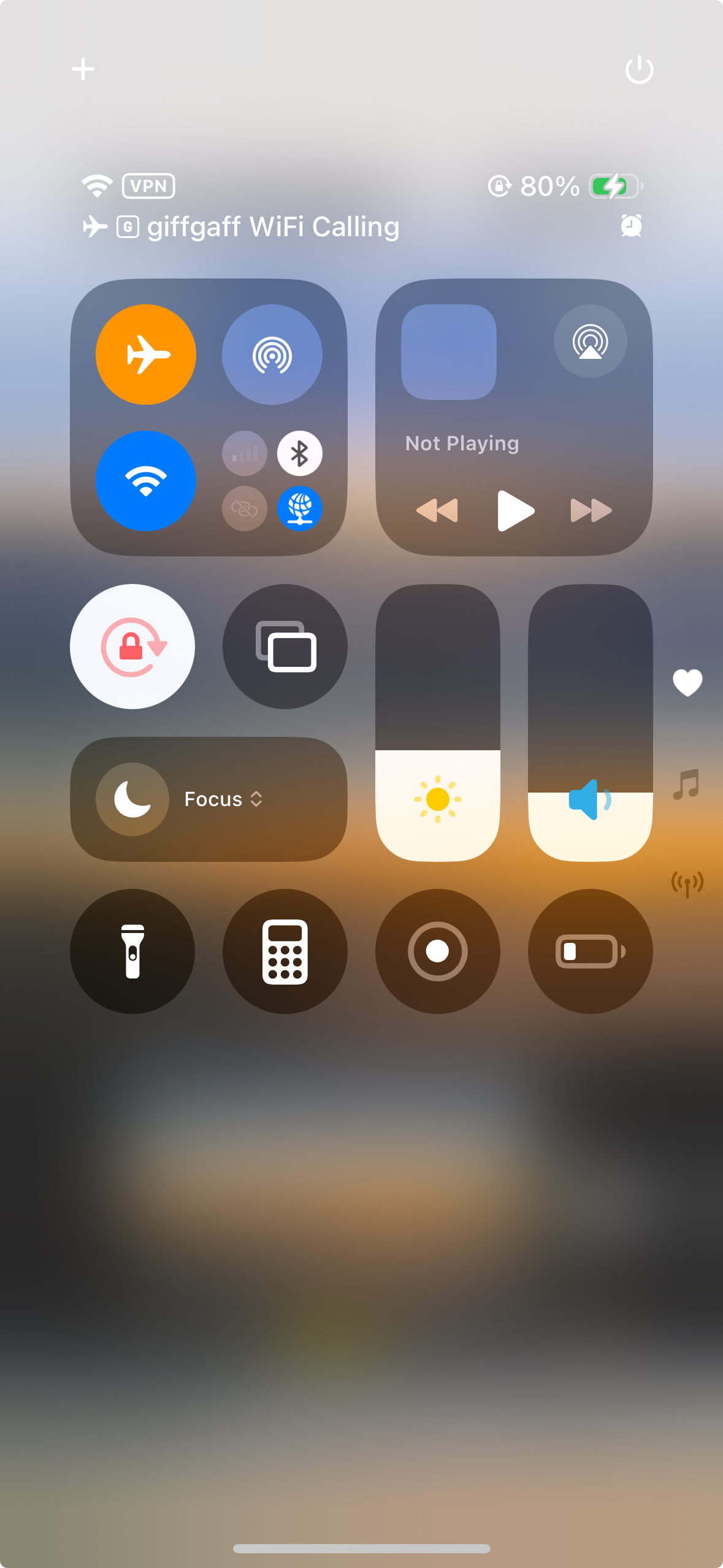The height and width of the screenshot is (1568, 723).
Task: Open the Focus modes selector
Action: pyautogui.click(x=208, y=799)
